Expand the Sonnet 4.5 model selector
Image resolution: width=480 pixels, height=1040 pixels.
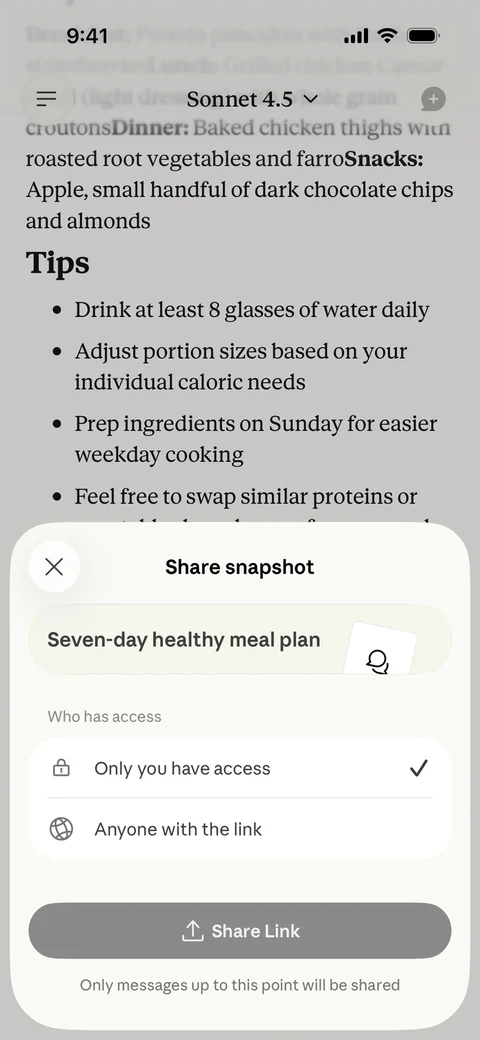(252, 99)
